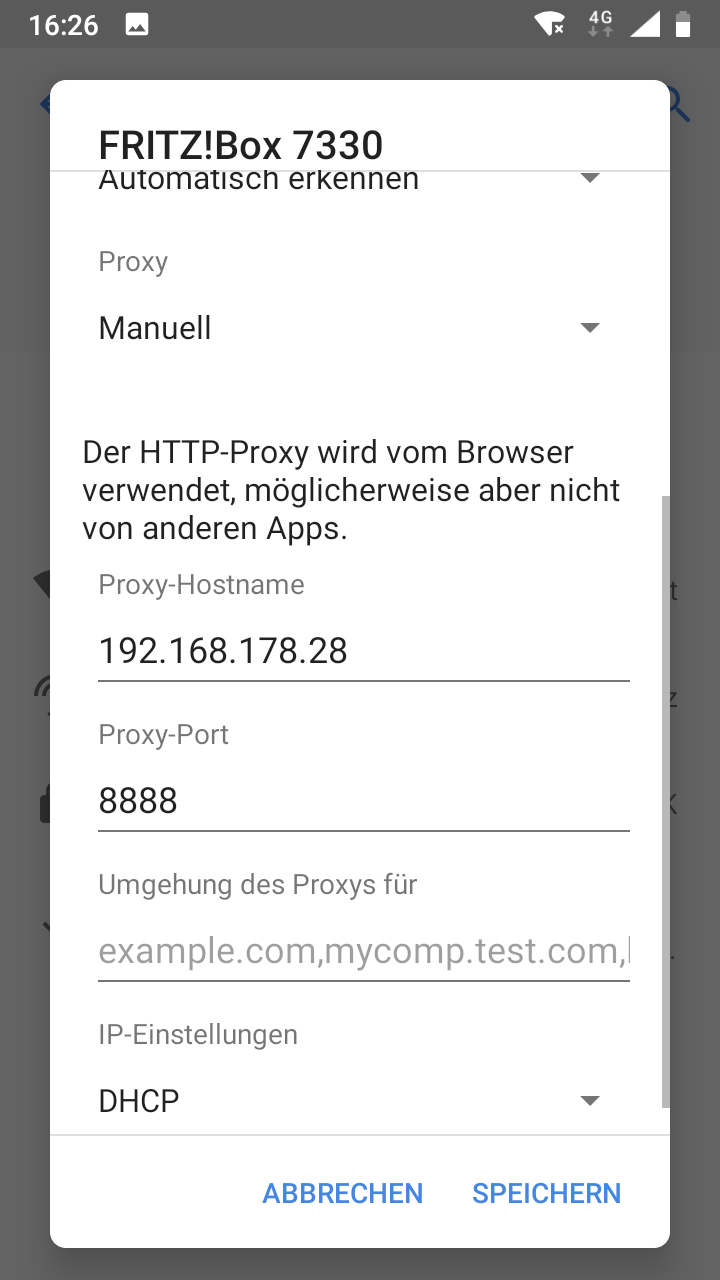This screenshot has width=720, height=1280.
Task: Focus the proxy bypass field
Action: coord(363,952)
